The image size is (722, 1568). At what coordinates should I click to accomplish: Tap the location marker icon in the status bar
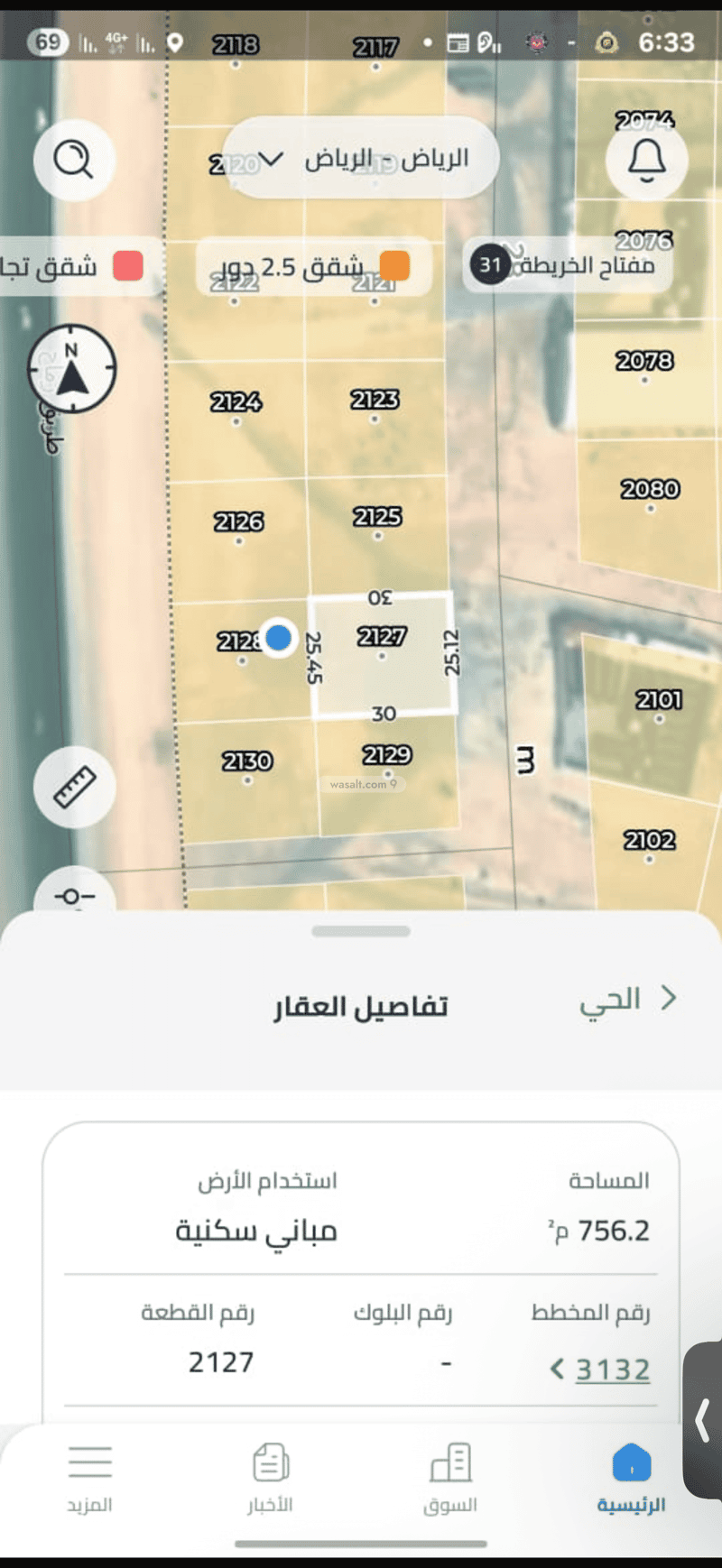177,42
